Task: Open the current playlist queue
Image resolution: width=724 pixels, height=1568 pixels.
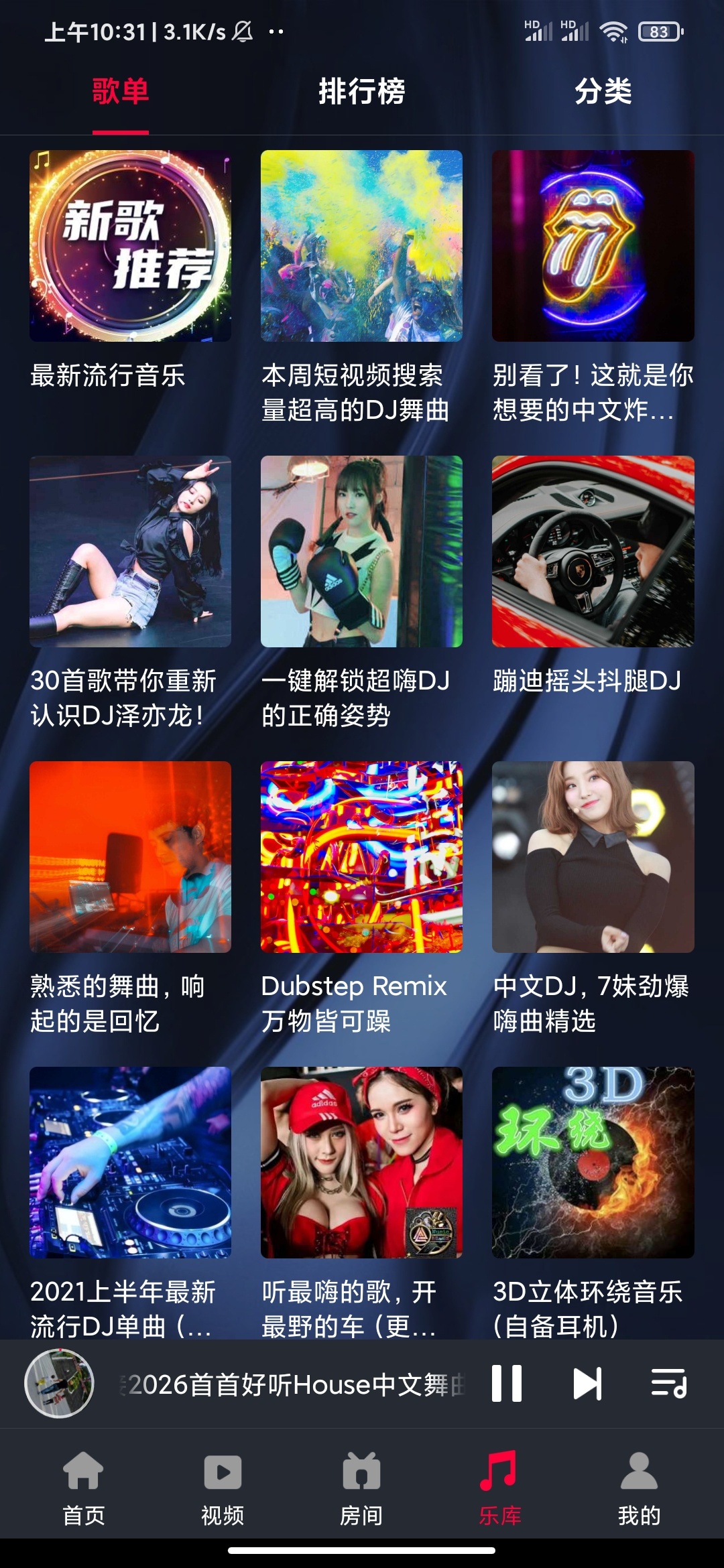Action: pos(668,1384)
